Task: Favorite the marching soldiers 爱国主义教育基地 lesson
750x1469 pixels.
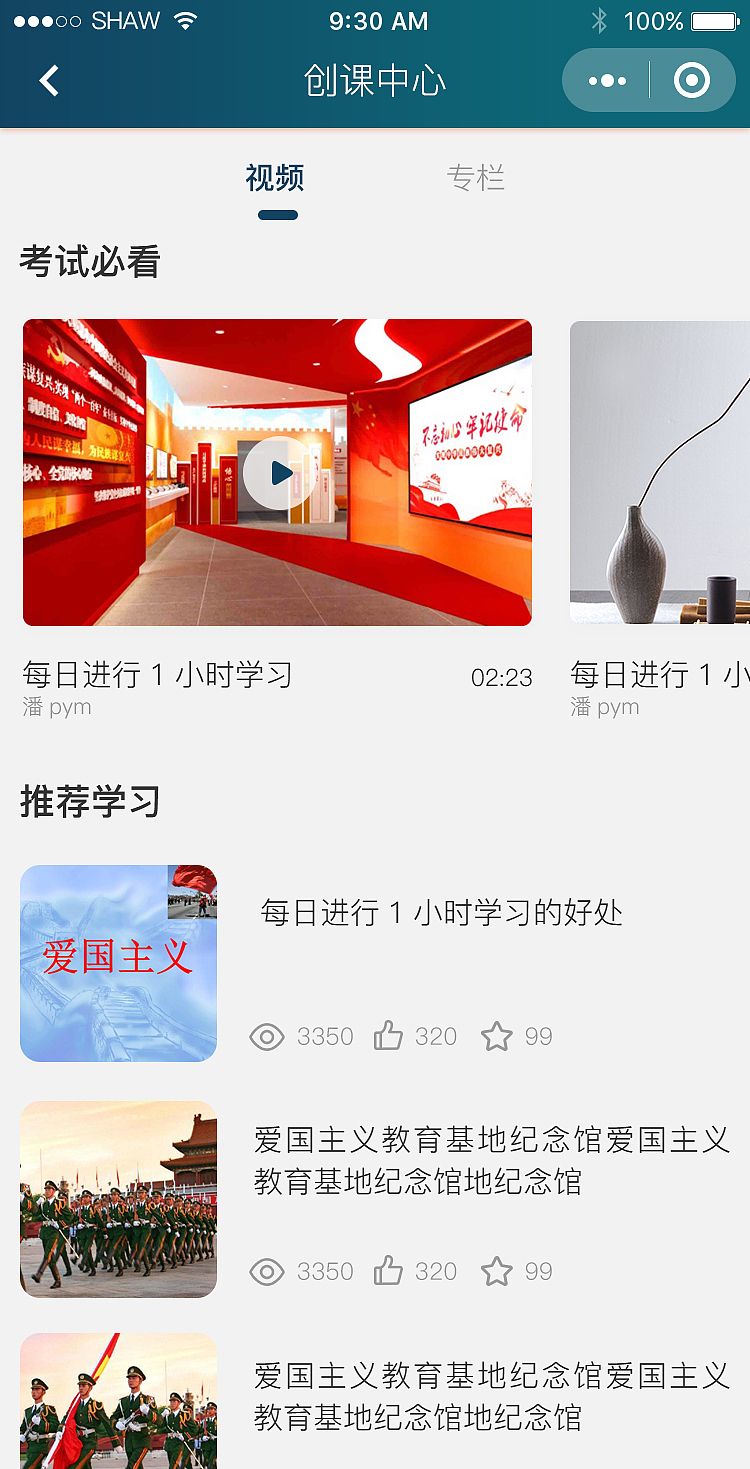Action: click(x=497, y=1271)
